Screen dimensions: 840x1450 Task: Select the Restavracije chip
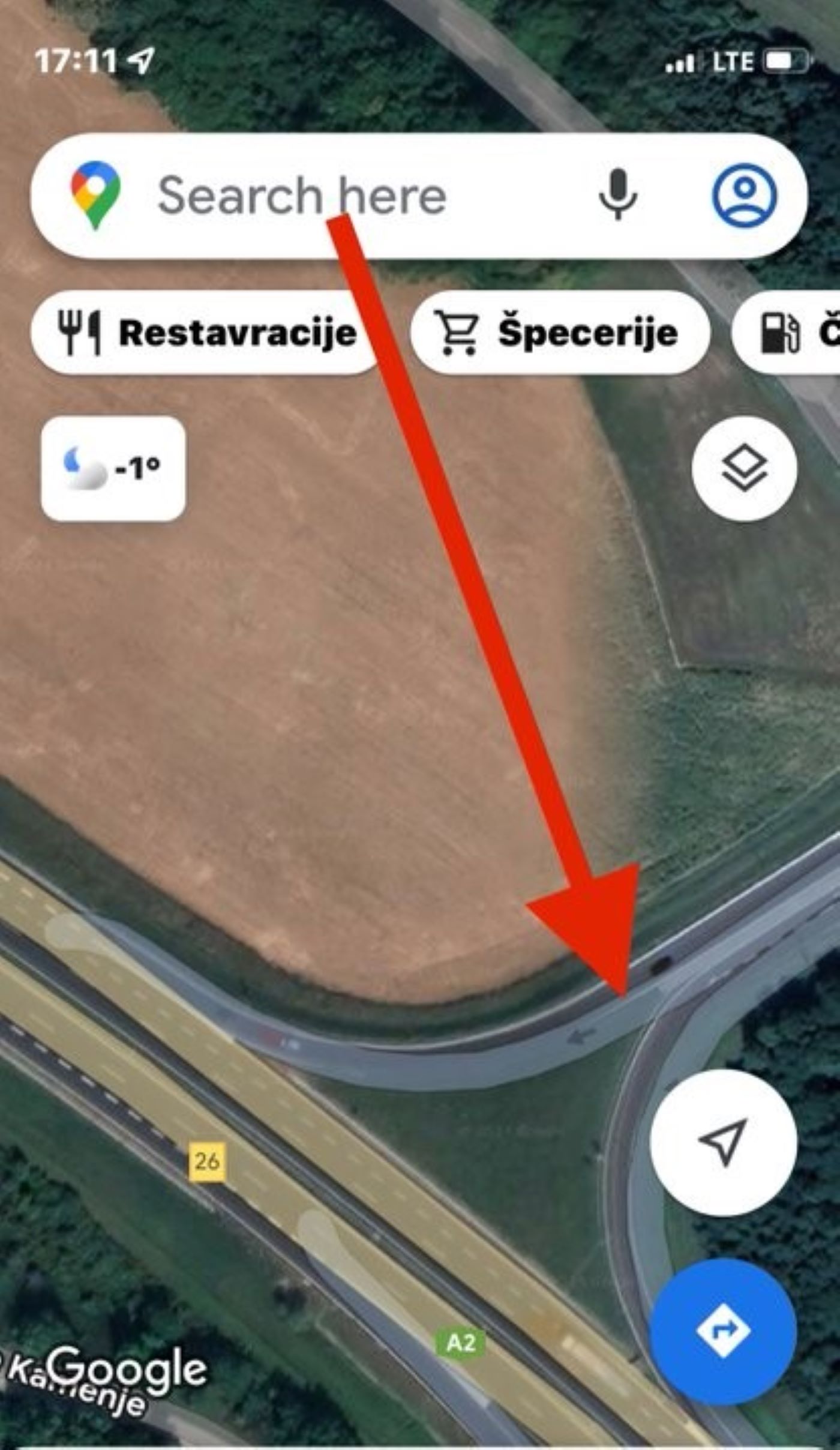[205, 332]
